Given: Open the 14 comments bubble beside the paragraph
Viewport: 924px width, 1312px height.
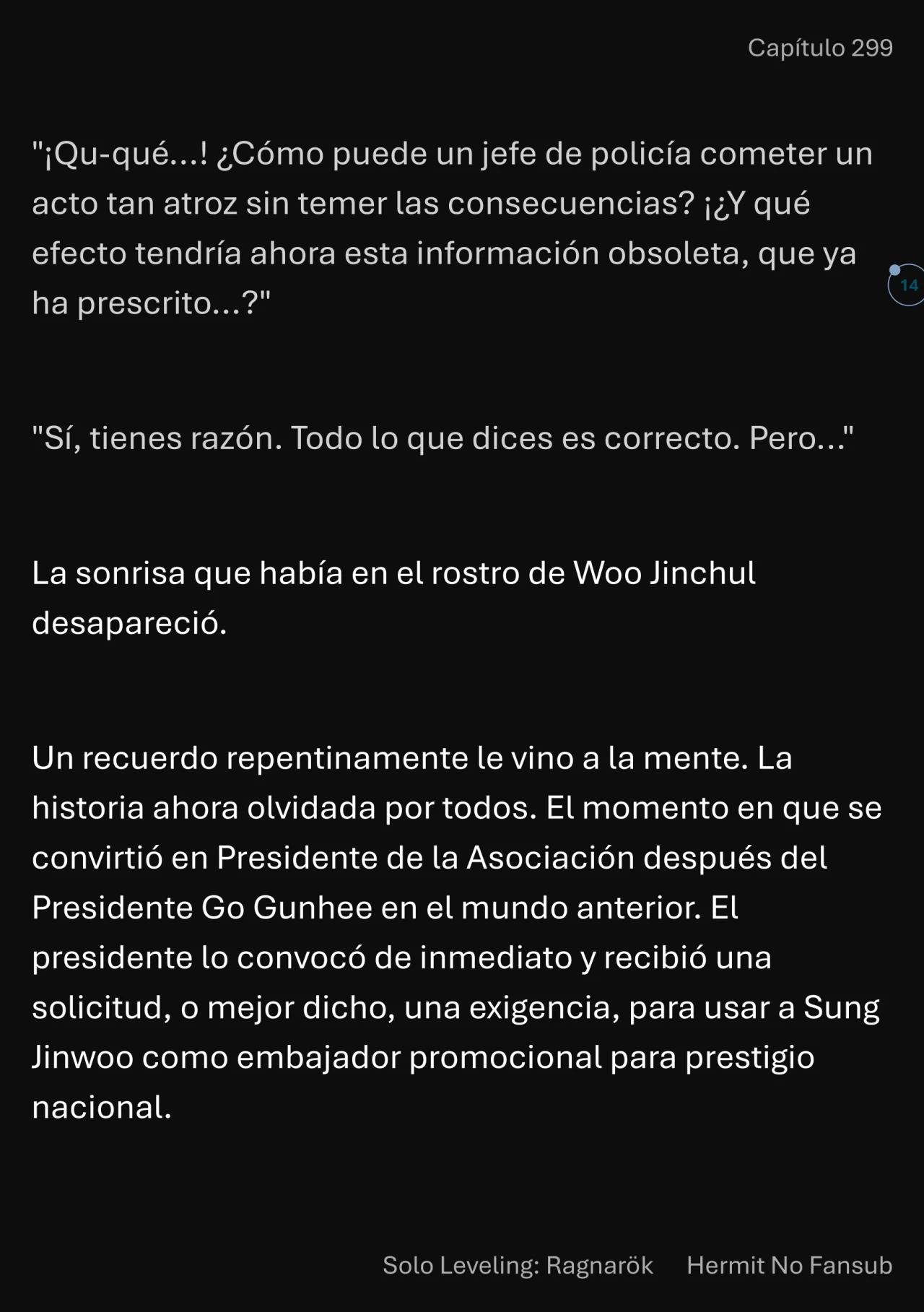Looking at the screenshot, I should (907, 285).
